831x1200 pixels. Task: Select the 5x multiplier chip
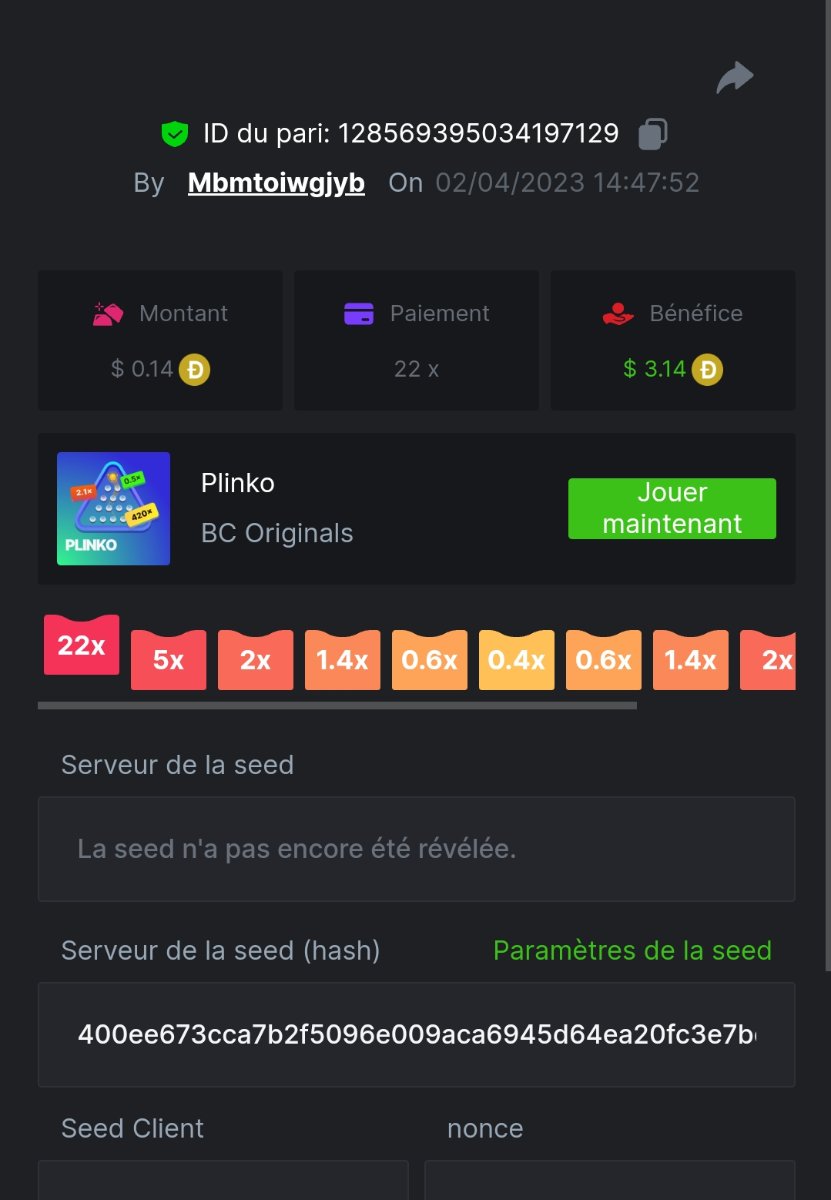pyautogui.click(x=168, y=660)
